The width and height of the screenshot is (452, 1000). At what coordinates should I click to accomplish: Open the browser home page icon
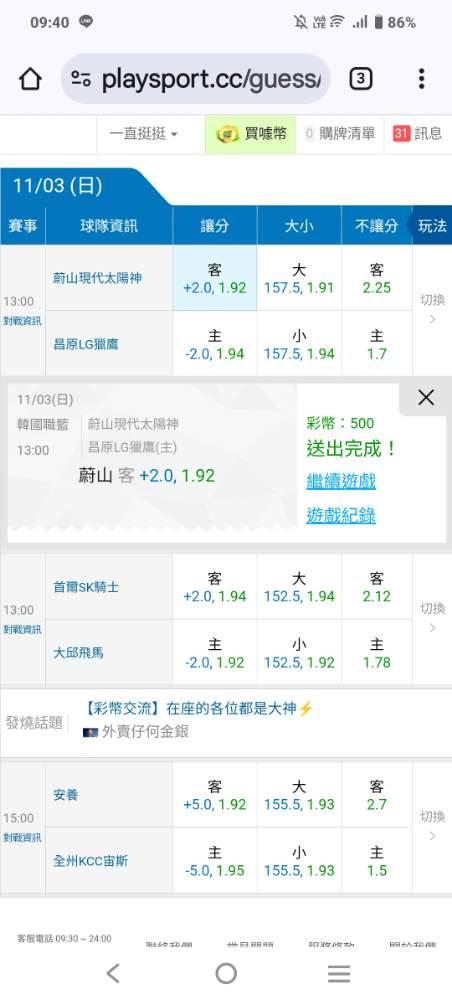30,79
